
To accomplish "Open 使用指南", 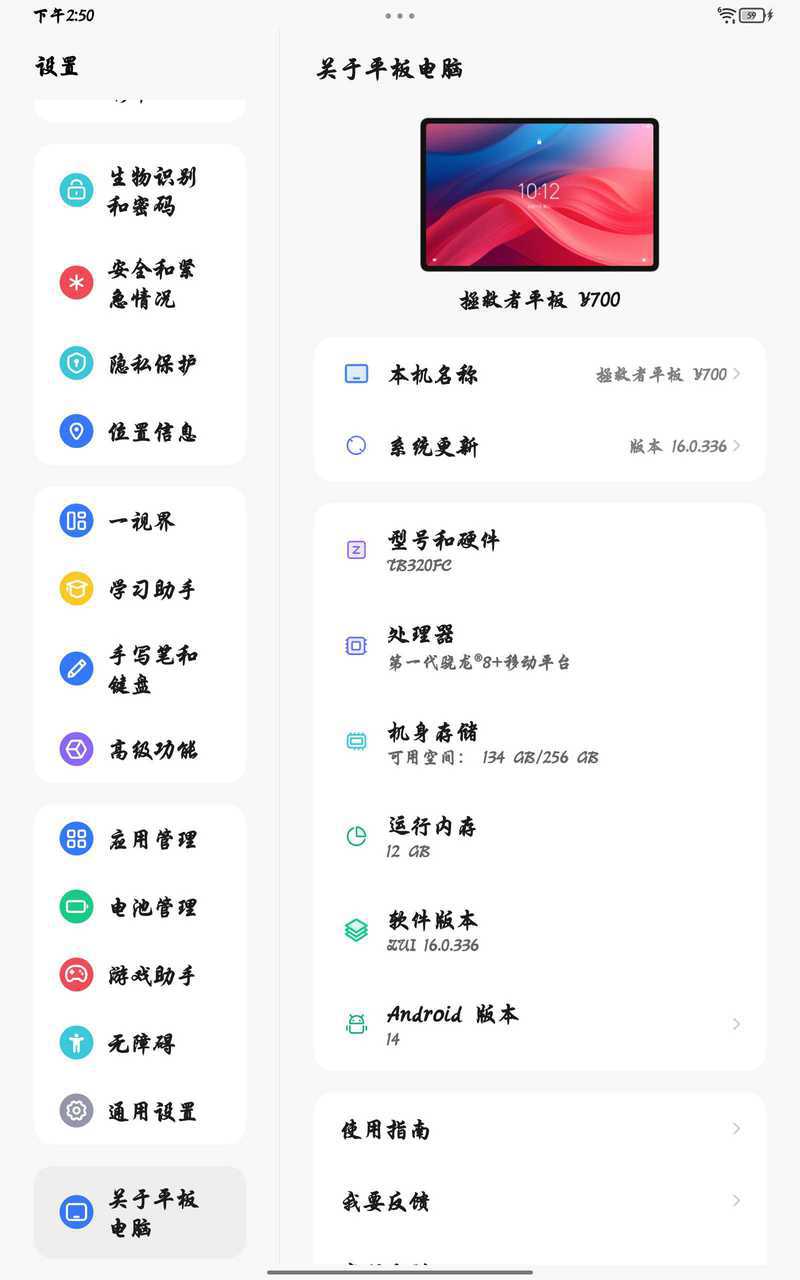I will [540, 1129].
